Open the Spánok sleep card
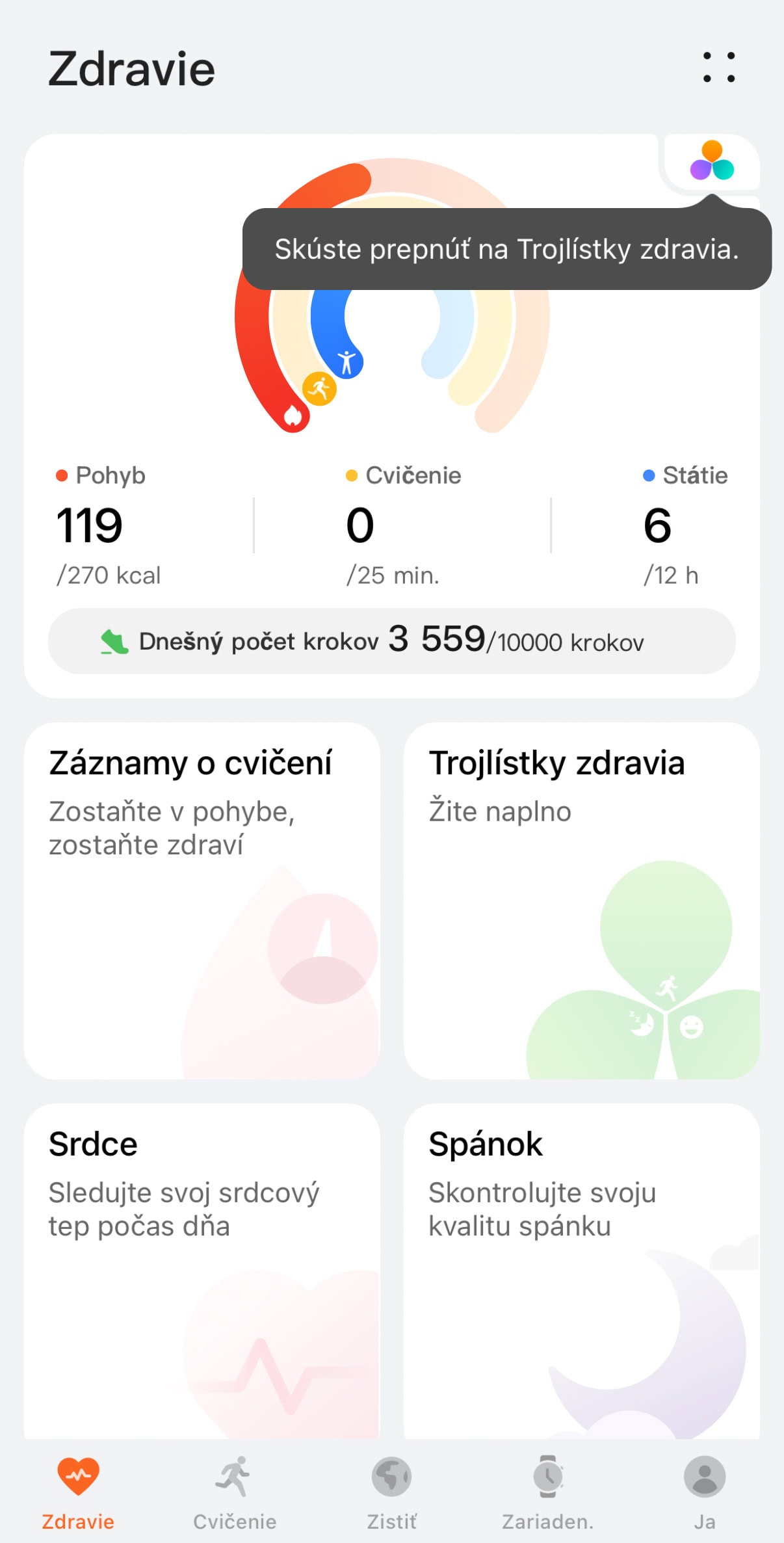The height and width of the screenshot is (1543, 784). pos(582,1271)
